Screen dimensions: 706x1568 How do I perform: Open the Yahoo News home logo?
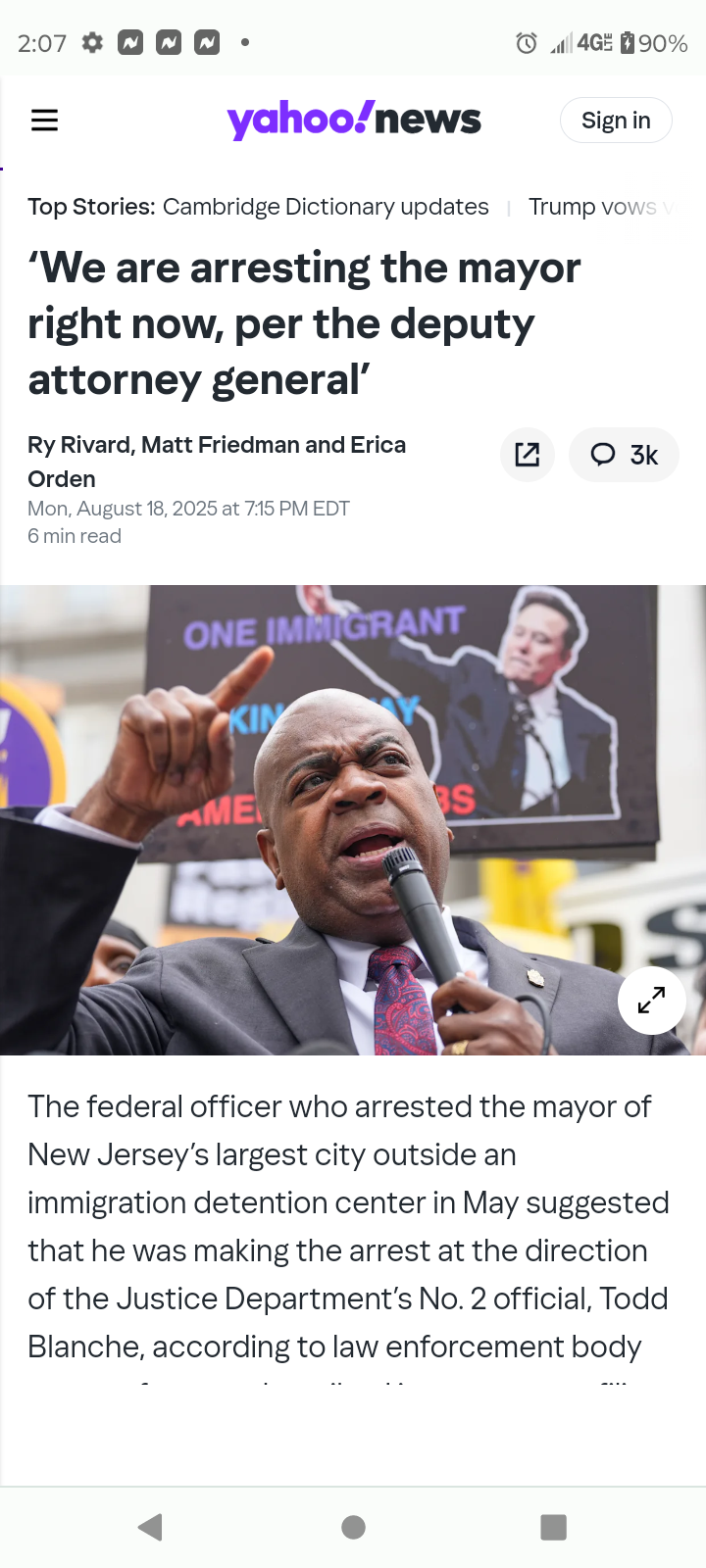(x=354, y=120)
